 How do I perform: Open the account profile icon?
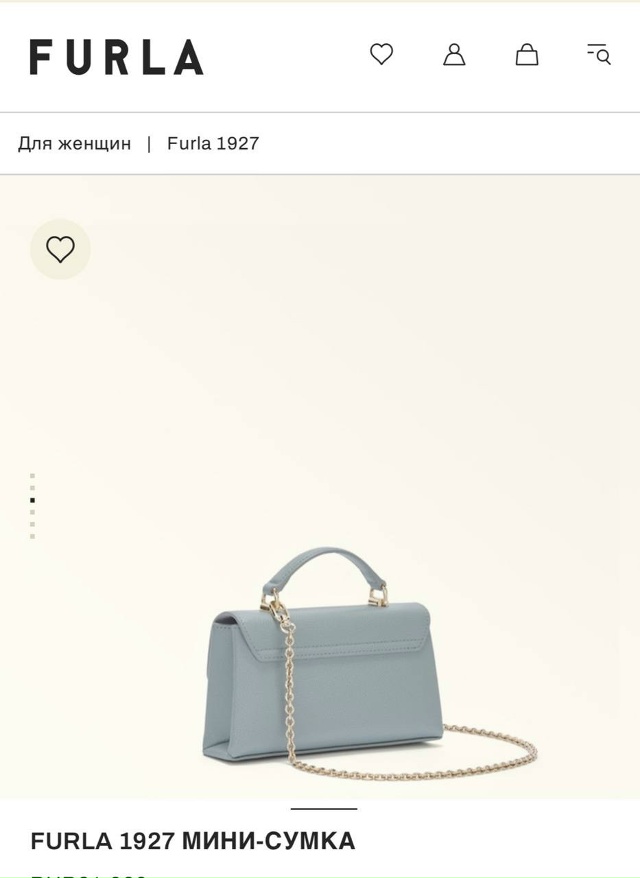pos(454,55)
